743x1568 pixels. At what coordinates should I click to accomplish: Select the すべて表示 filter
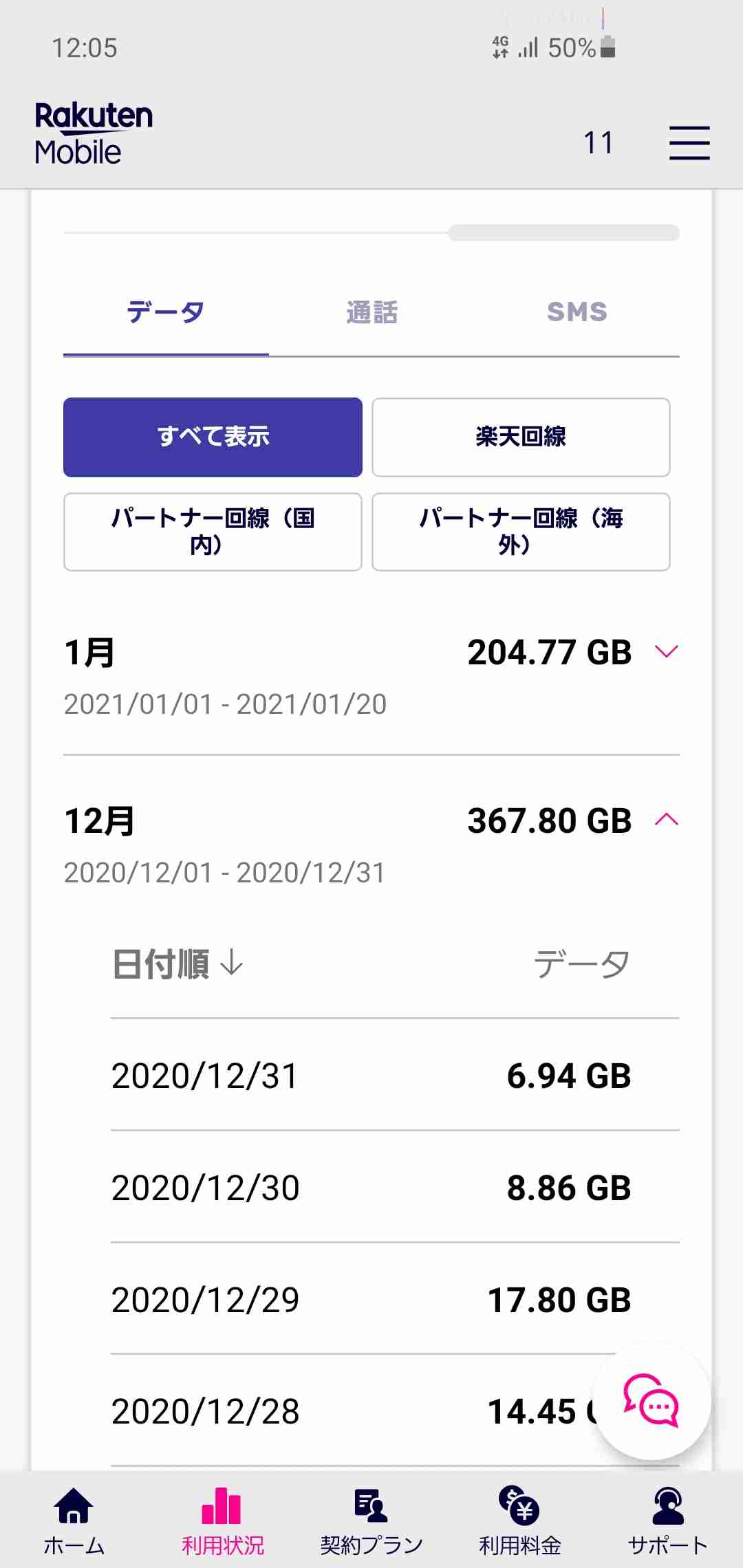[213, 437]
